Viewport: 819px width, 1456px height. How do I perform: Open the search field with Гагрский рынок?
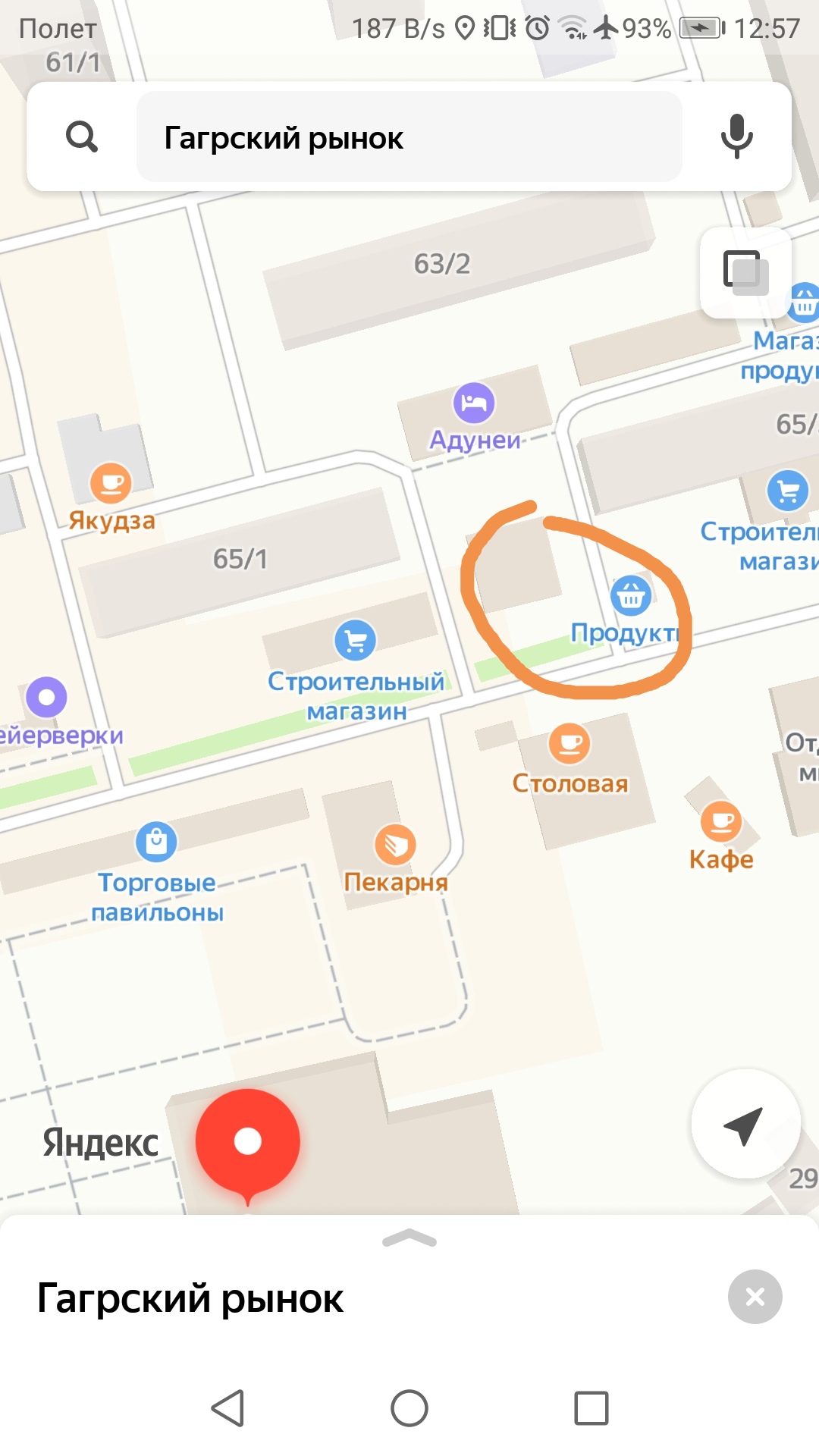pyautogui.click(x=409, y=137)
